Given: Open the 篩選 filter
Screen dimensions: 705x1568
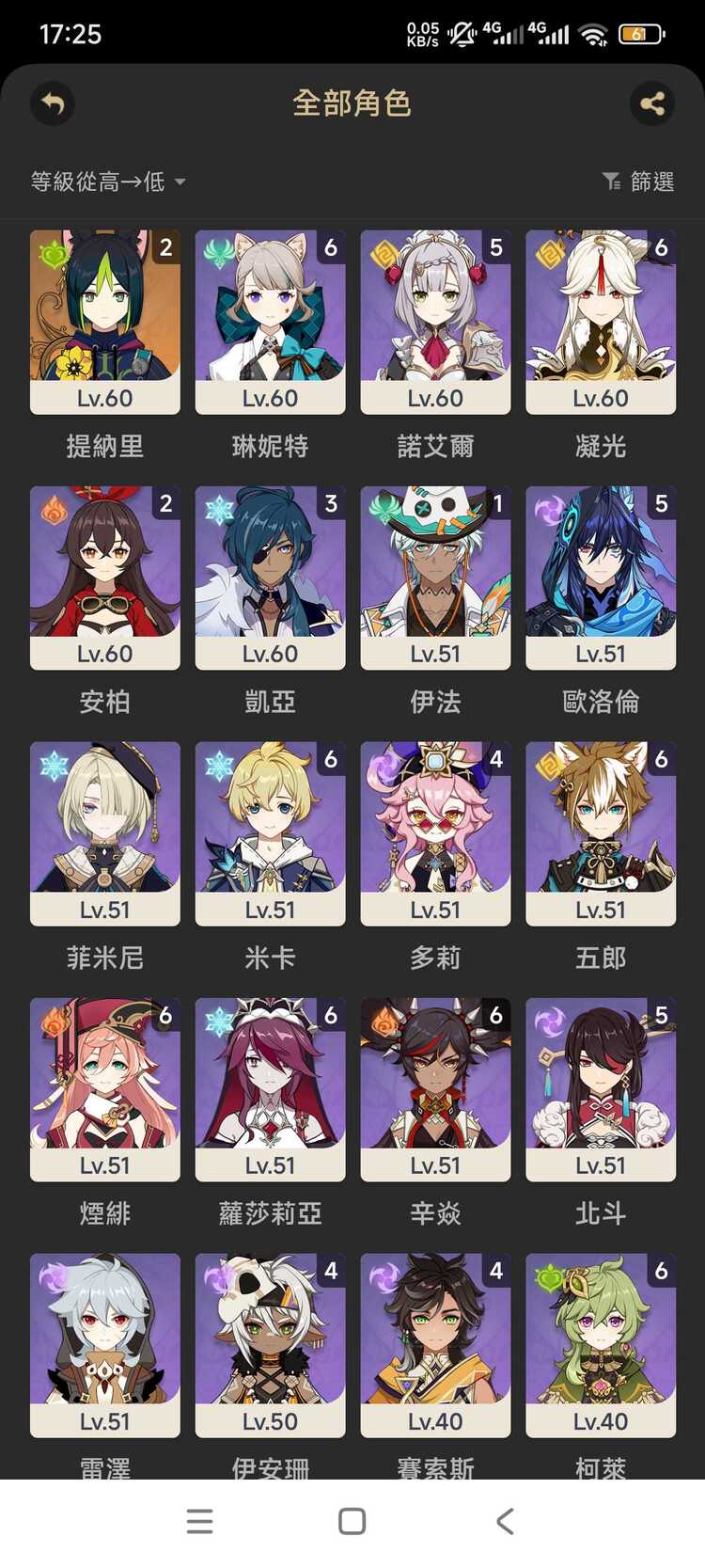Looking at the screenshot, I should click(x=638, y=182).
